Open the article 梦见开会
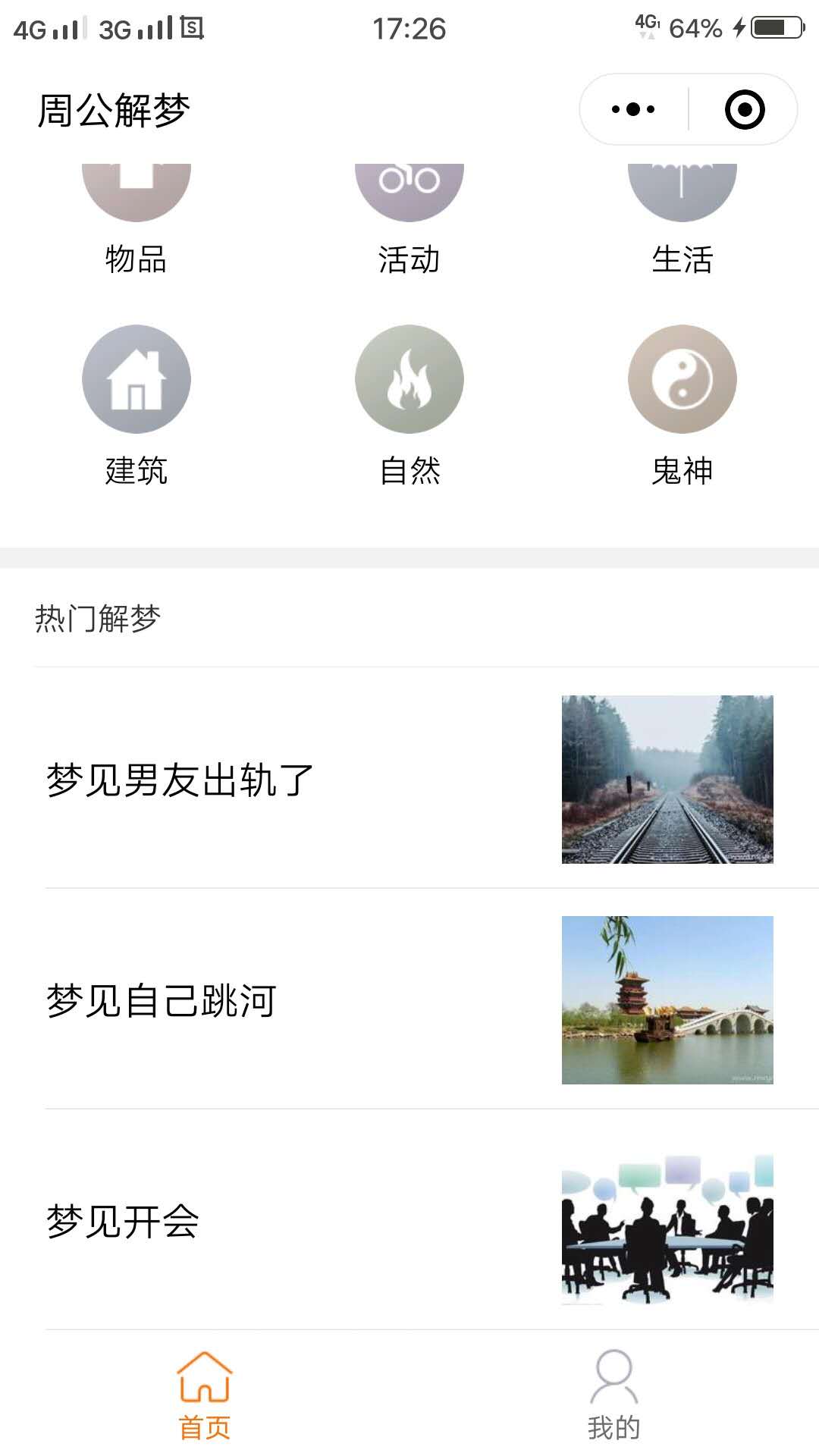Viewport: 819px width, 1456px height. (x=409, y=1220)
